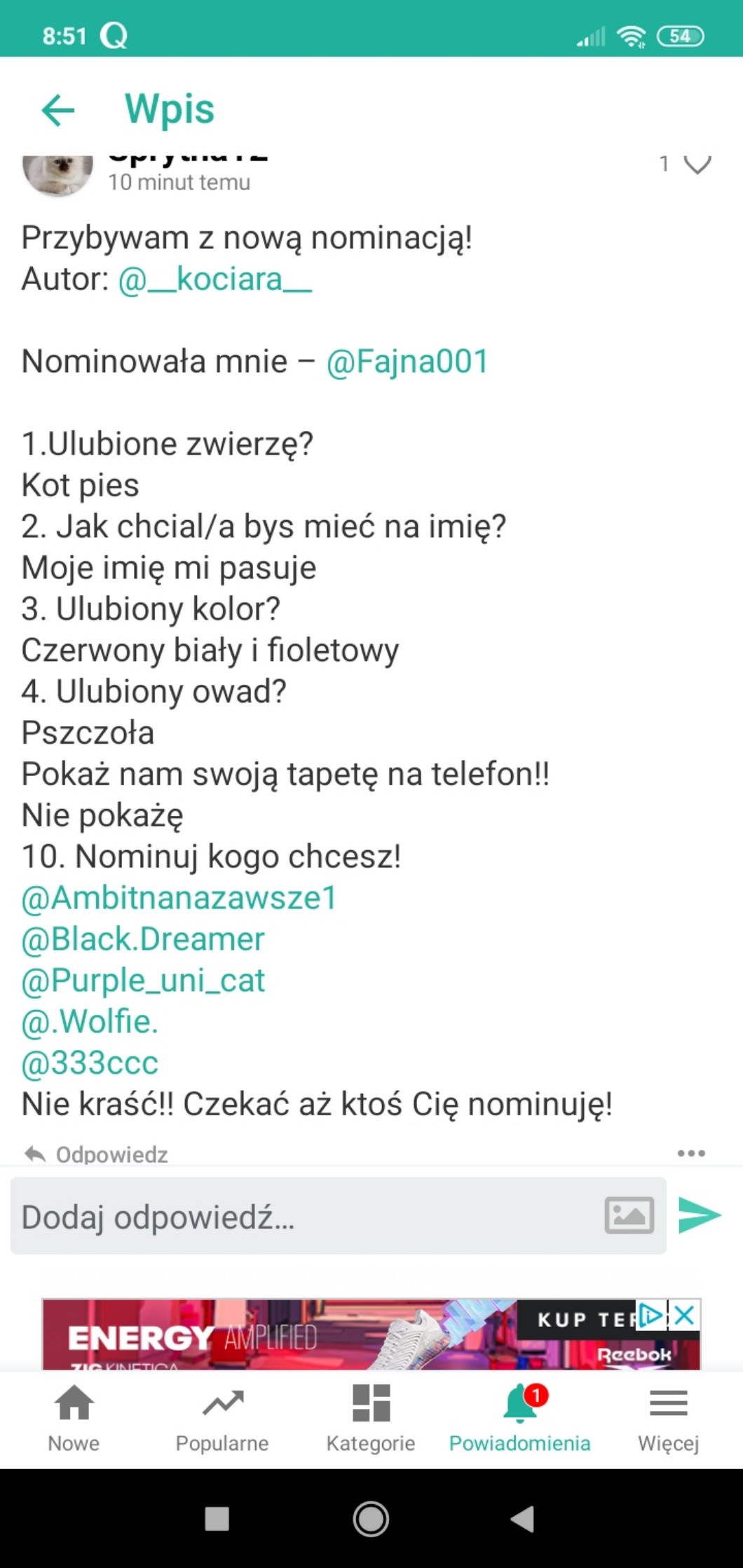Open the @.Wolfie. mention
The height and width of the screenshot is (1568, 743).
90,1022
